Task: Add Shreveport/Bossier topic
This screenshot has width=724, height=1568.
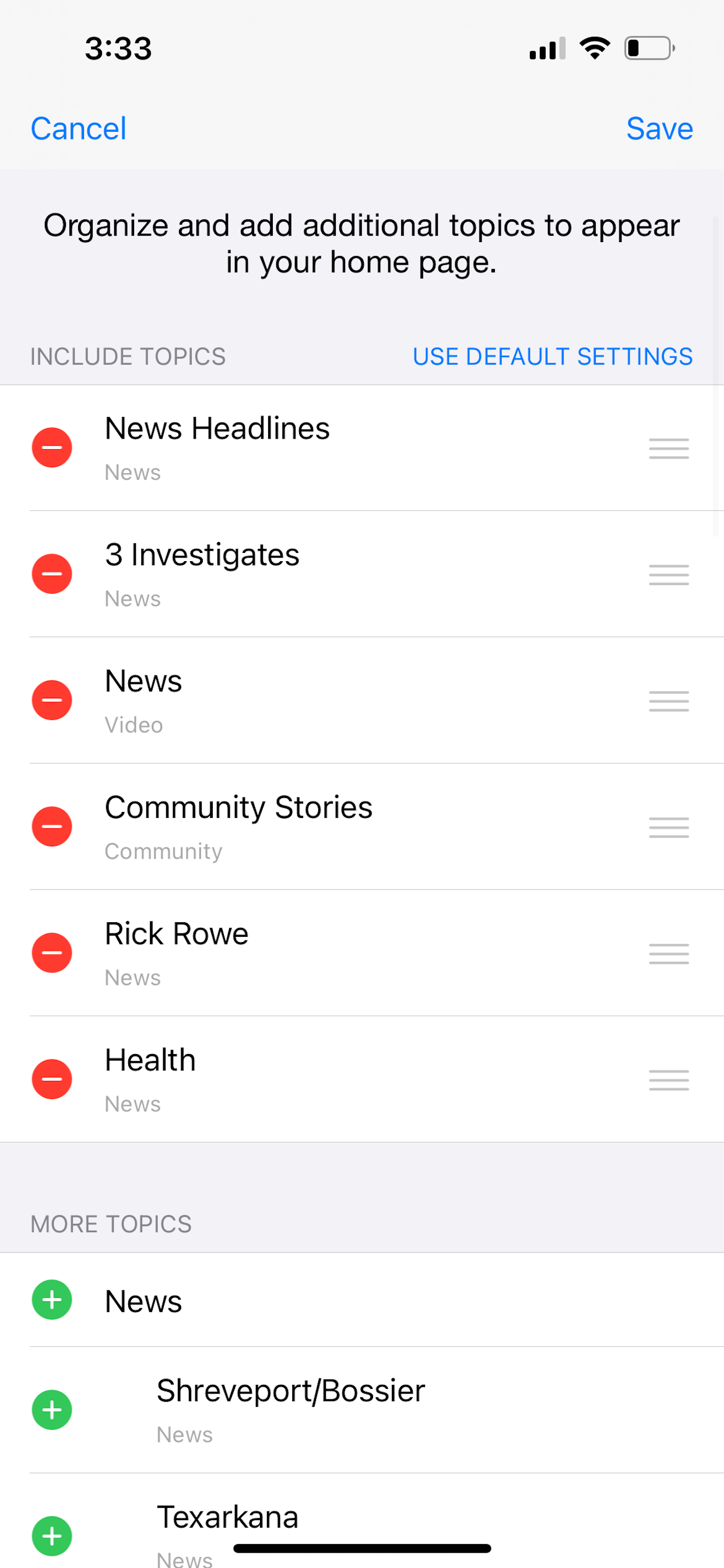Action: 52,1410
